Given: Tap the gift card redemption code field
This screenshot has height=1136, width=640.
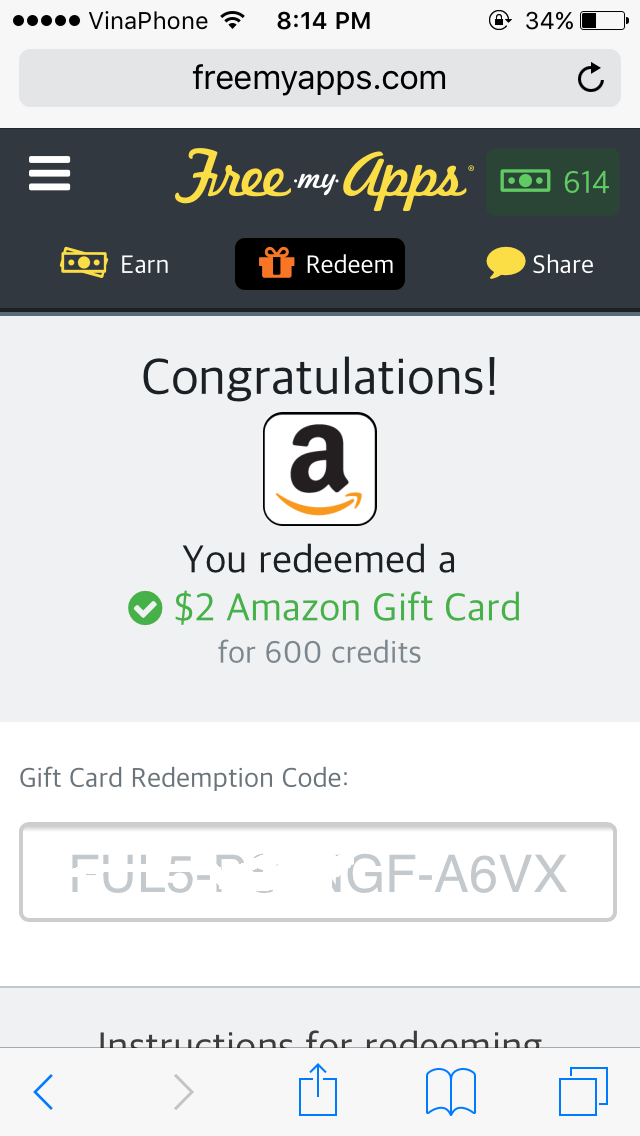Looking at the screenshot, I should [318, 872].
